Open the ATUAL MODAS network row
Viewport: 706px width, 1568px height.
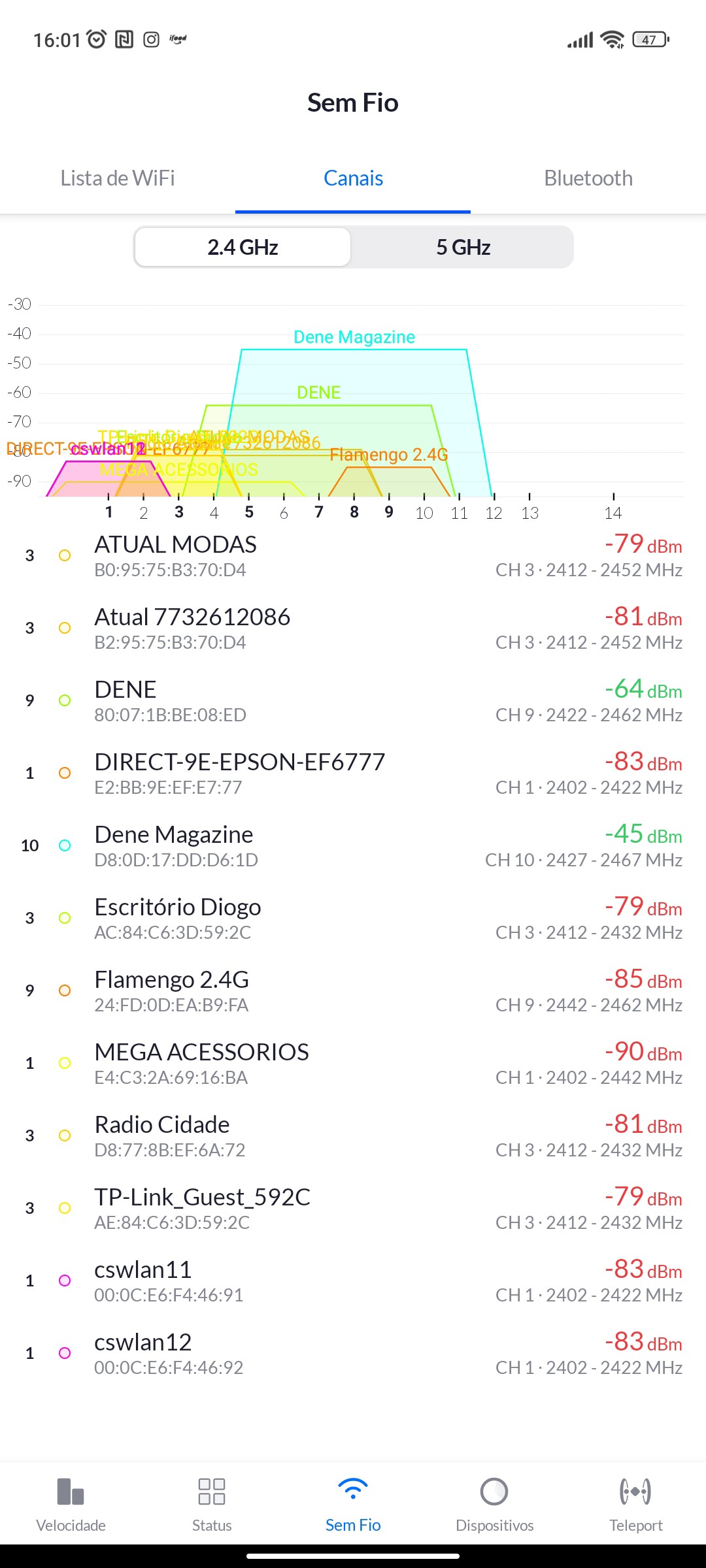pyautogui.click(x=353, y=555)
